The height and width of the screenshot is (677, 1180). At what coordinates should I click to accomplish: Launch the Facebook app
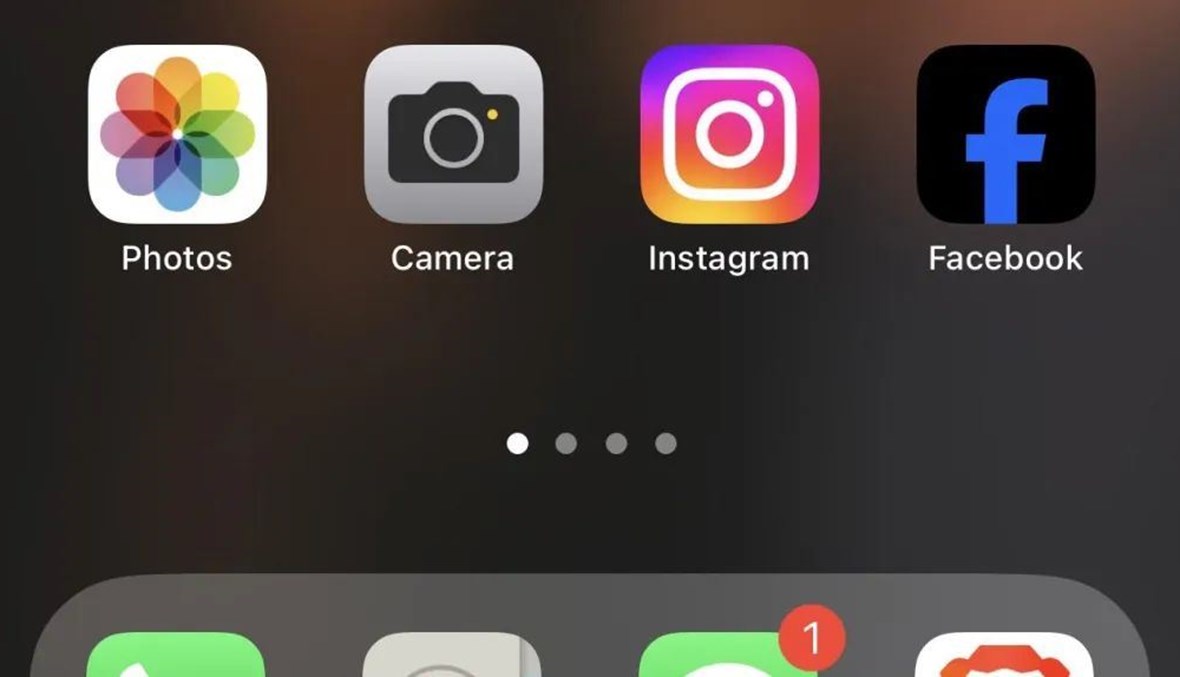1005,134
